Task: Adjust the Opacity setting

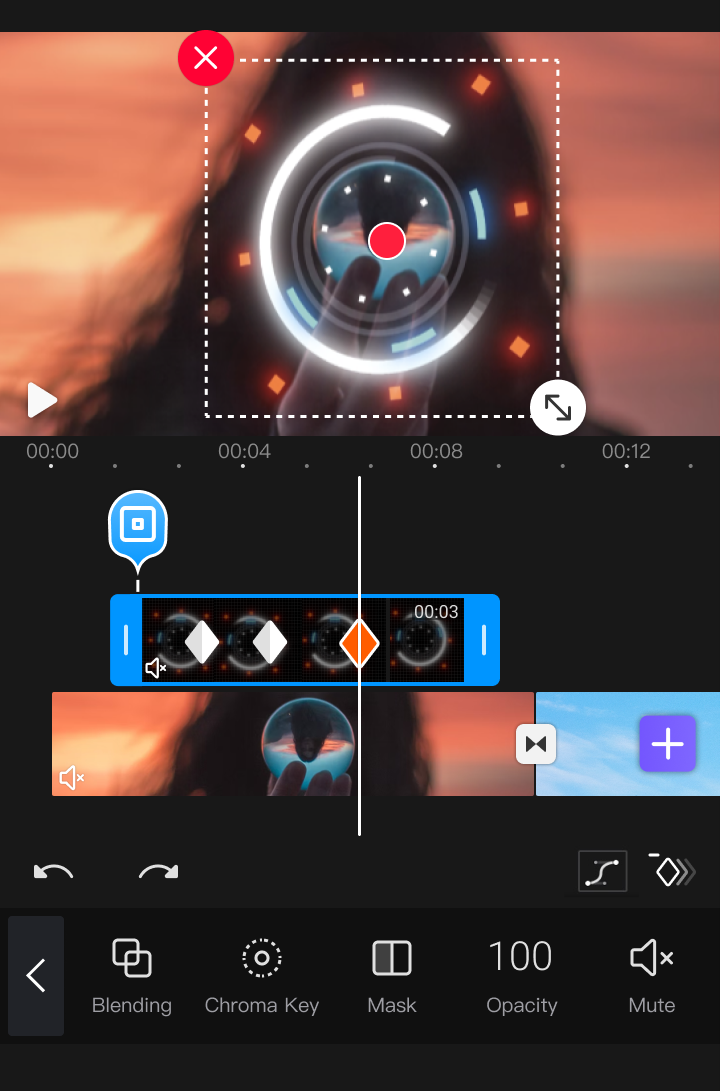Action: click(521, 976)
